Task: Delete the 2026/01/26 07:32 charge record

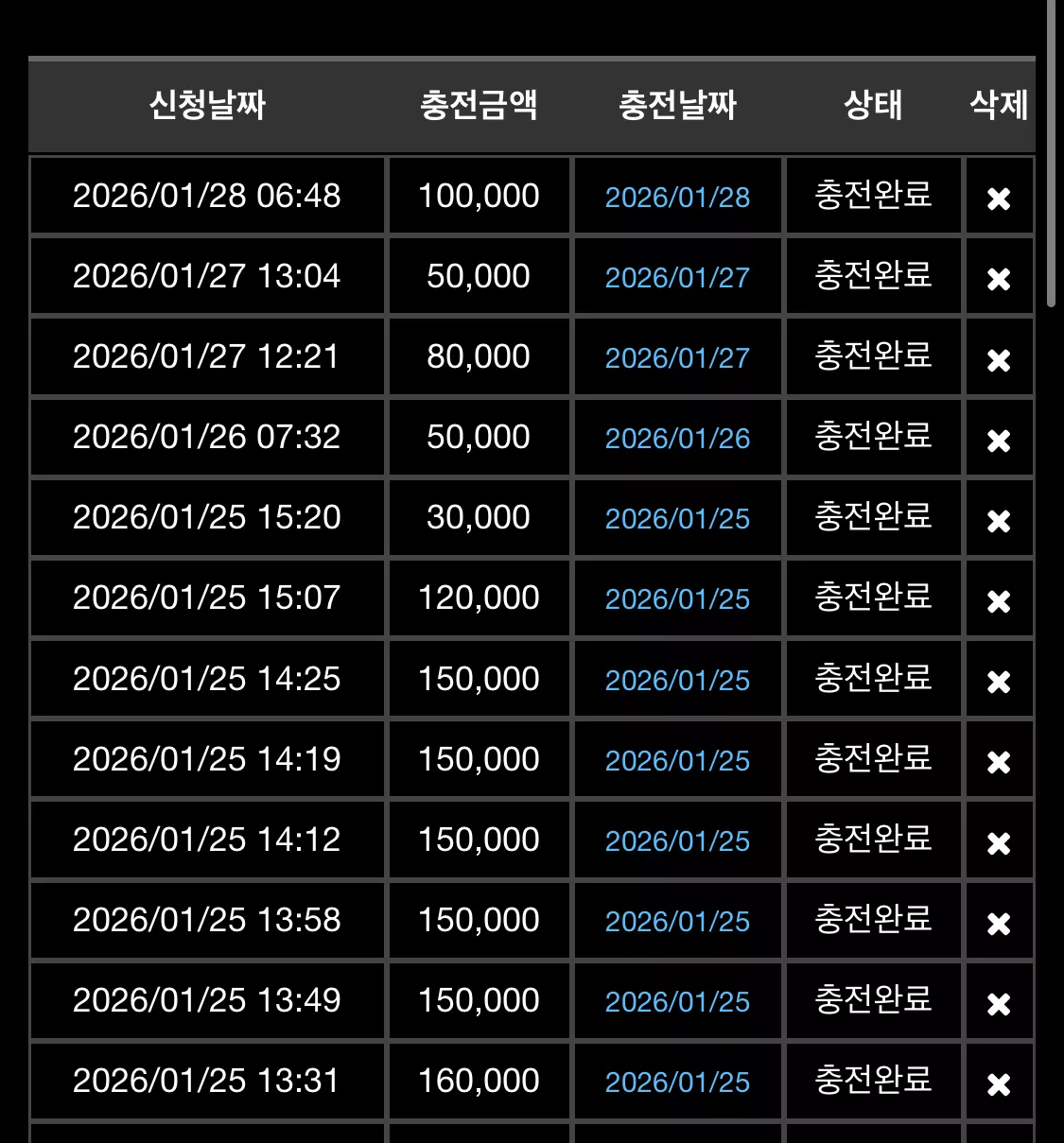Action: (x=999, y=441)
